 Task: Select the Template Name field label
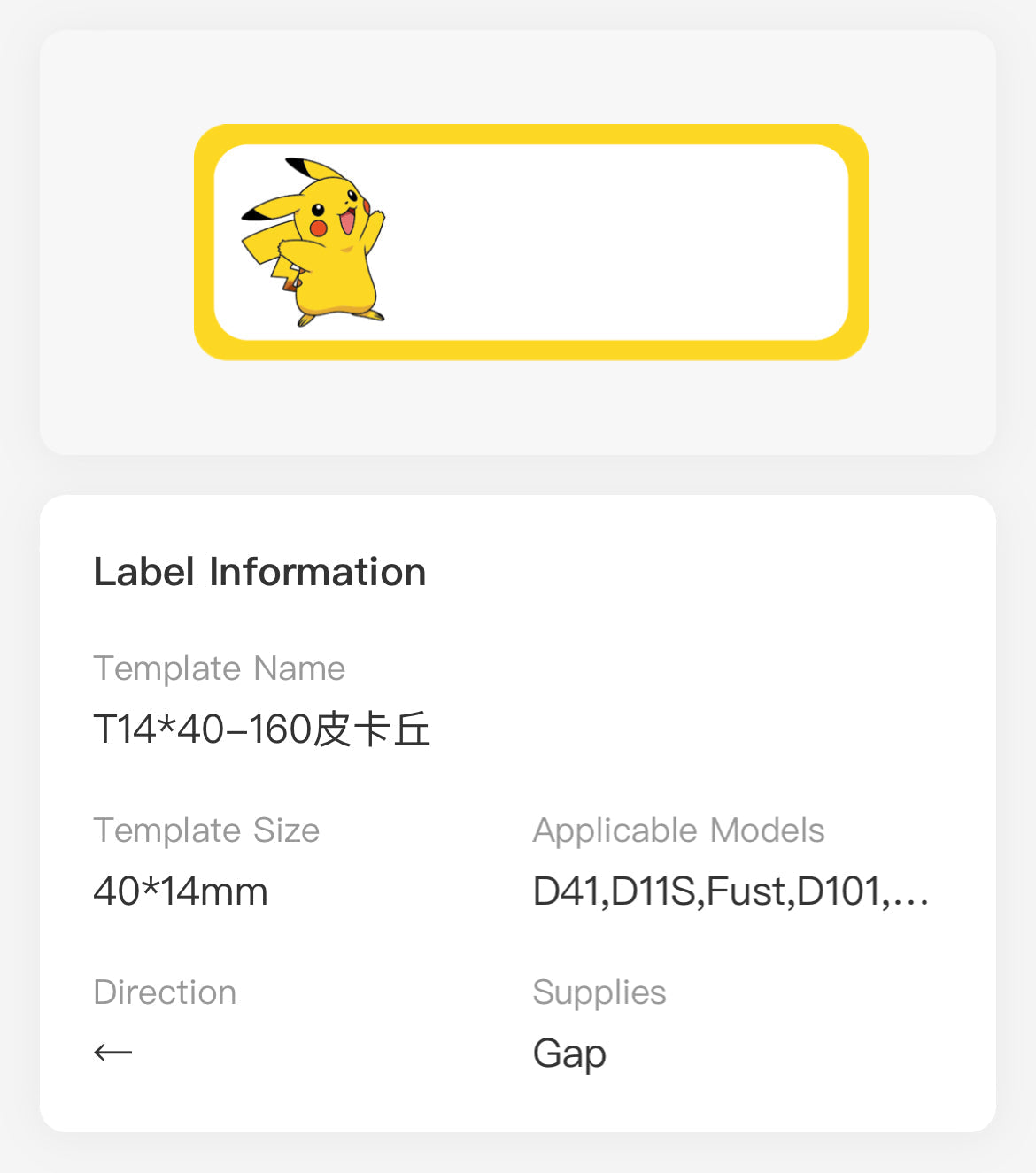point(220,669)
